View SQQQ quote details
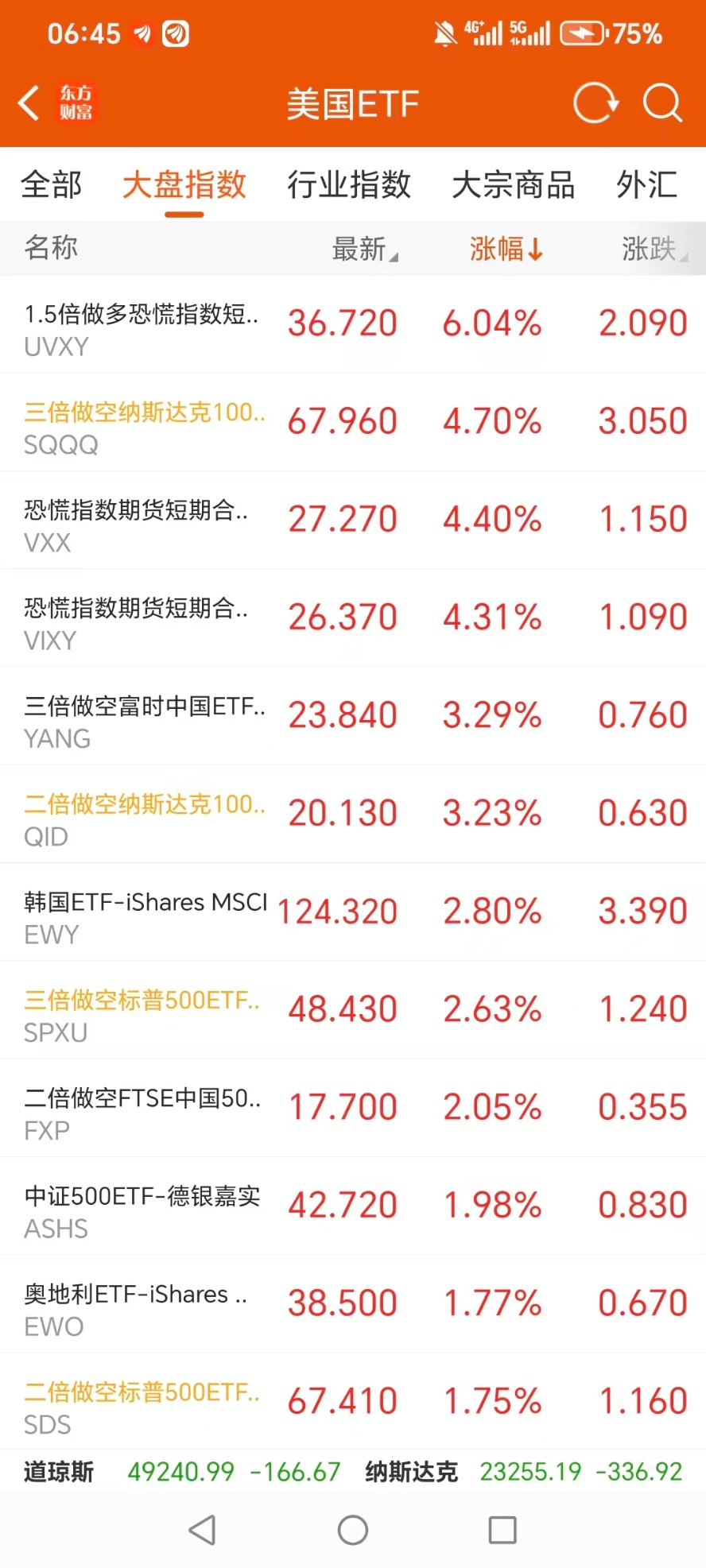This screenshot has width=706, height=1568. [353, 422]
